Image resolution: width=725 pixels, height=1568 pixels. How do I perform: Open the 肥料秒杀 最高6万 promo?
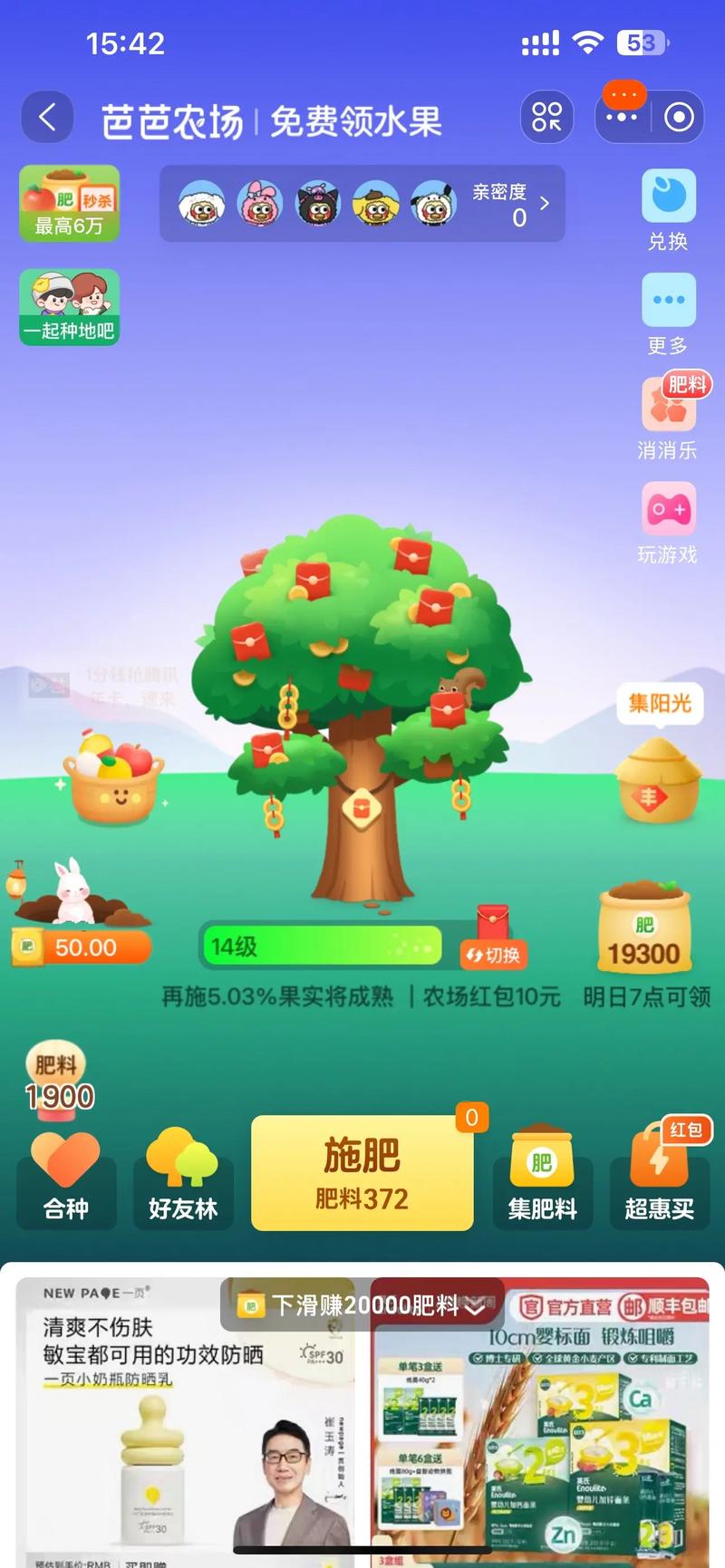coord(69,201)
